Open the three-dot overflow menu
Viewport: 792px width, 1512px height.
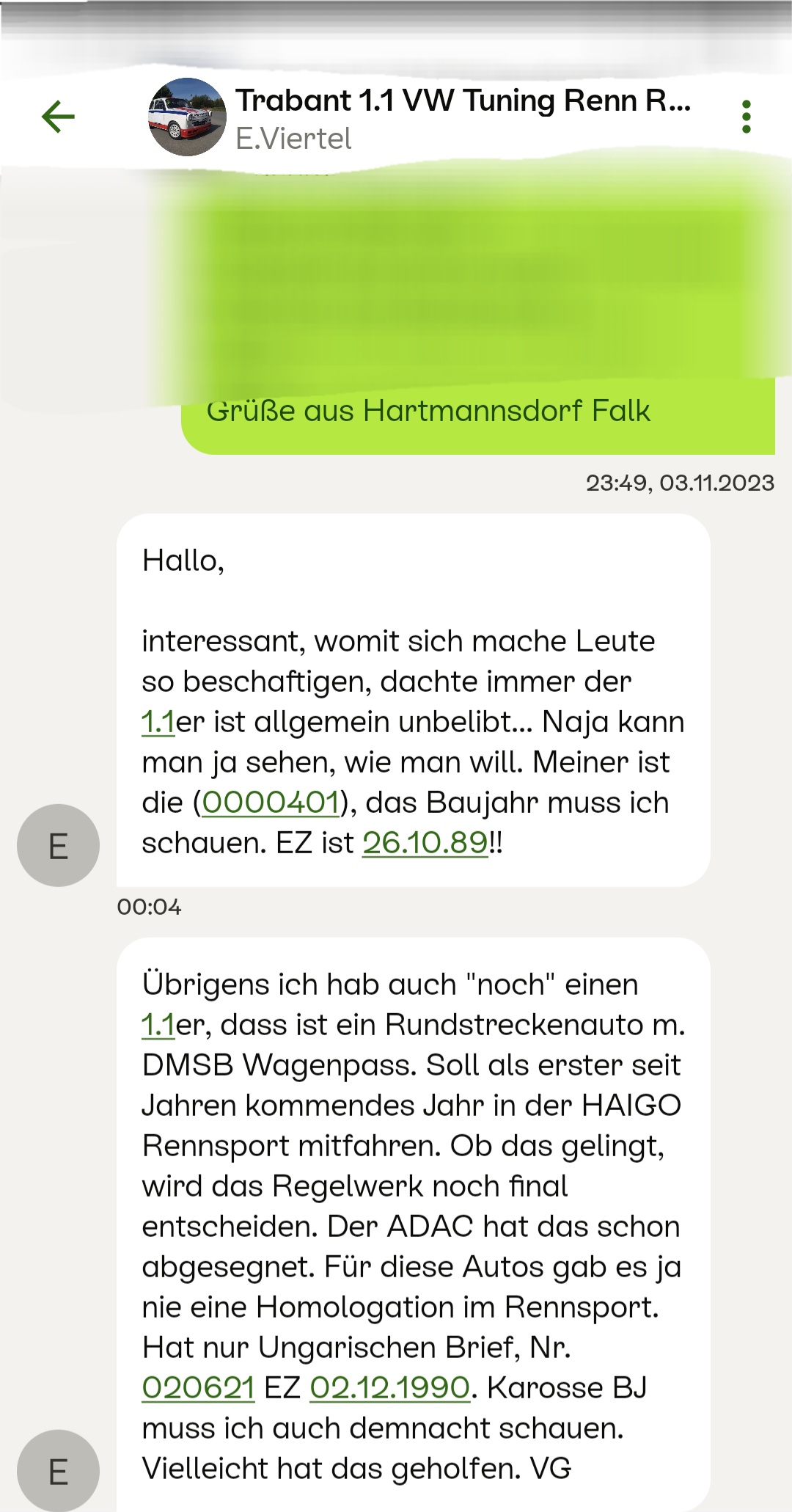point(747,117)
